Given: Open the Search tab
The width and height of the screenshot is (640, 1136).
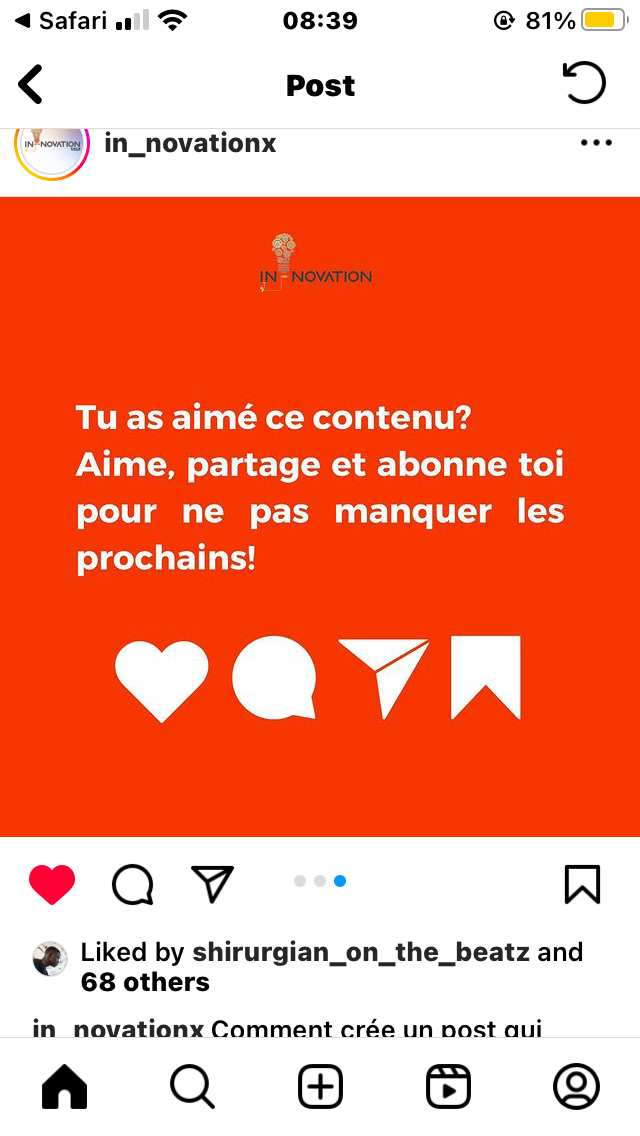Looking at the screenshot, I should point(192,1086).
